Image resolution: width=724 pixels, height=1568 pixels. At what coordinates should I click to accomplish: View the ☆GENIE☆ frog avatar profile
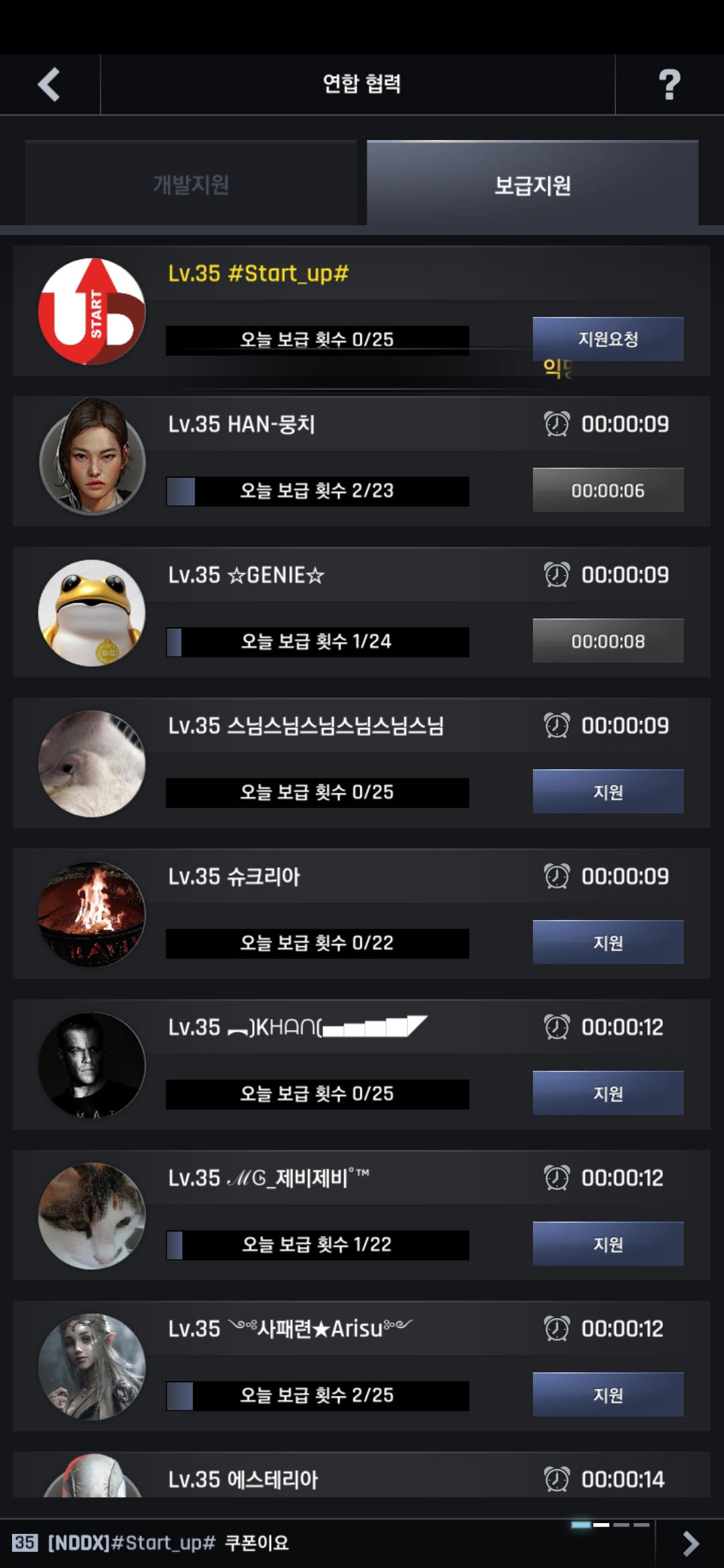click(x=93, y=612)
